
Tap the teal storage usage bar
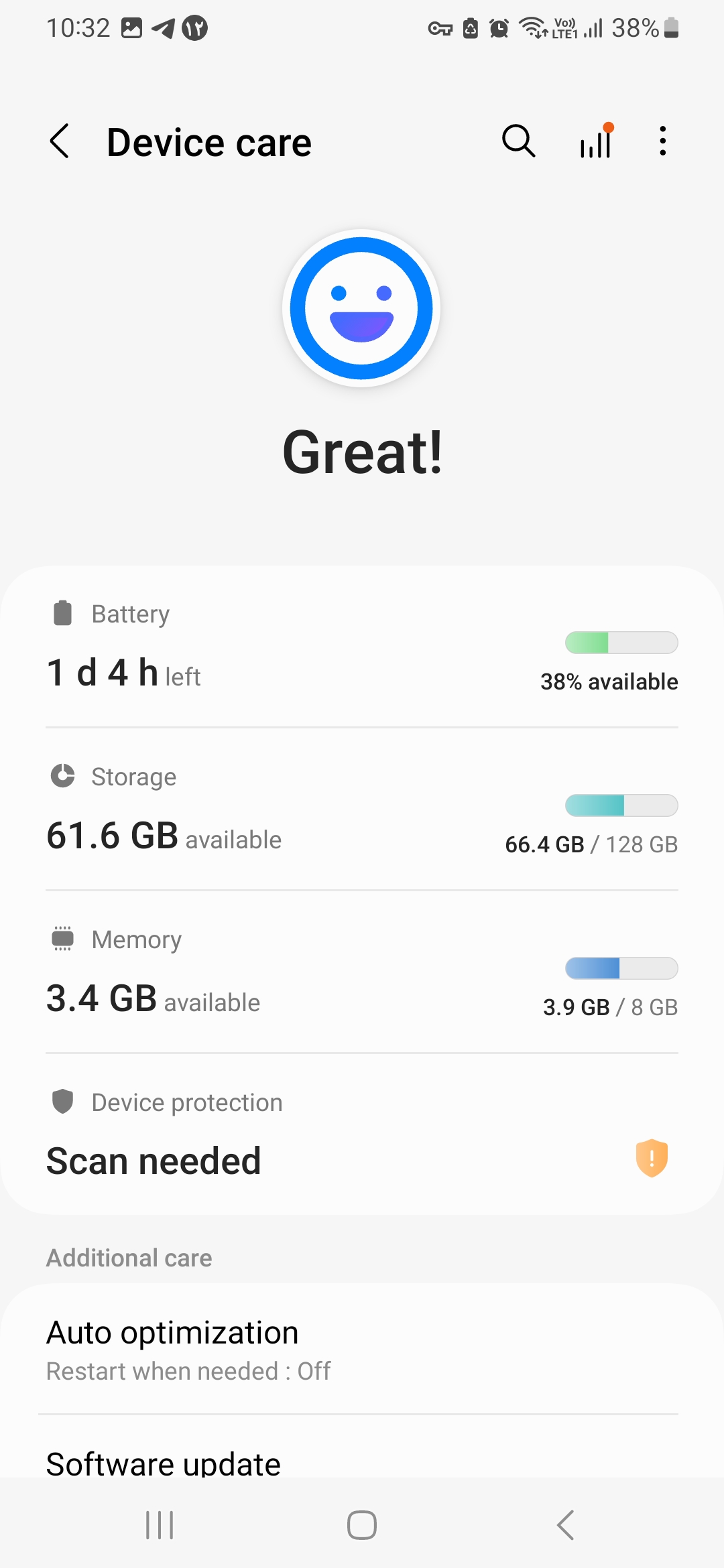point(621,805)
